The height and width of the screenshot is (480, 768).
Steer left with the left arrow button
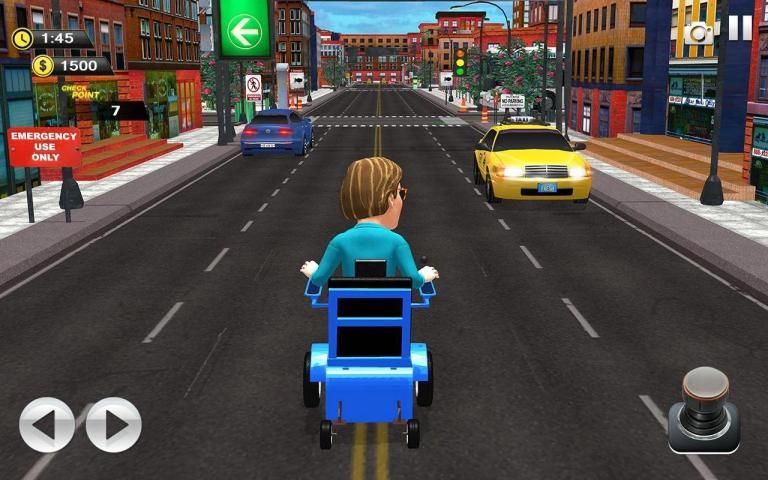pos(47,425)
